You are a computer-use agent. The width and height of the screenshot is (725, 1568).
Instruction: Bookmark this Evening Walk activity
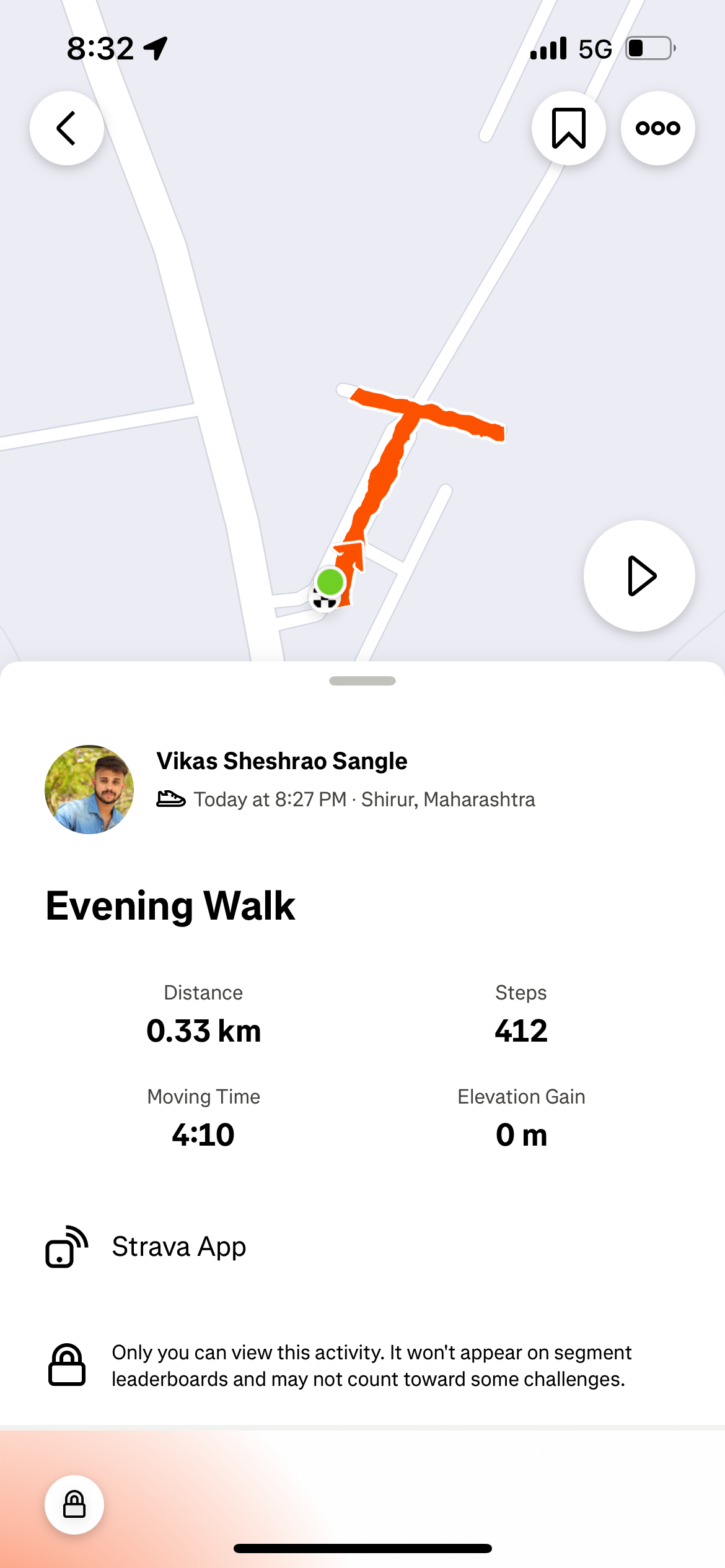568,128
